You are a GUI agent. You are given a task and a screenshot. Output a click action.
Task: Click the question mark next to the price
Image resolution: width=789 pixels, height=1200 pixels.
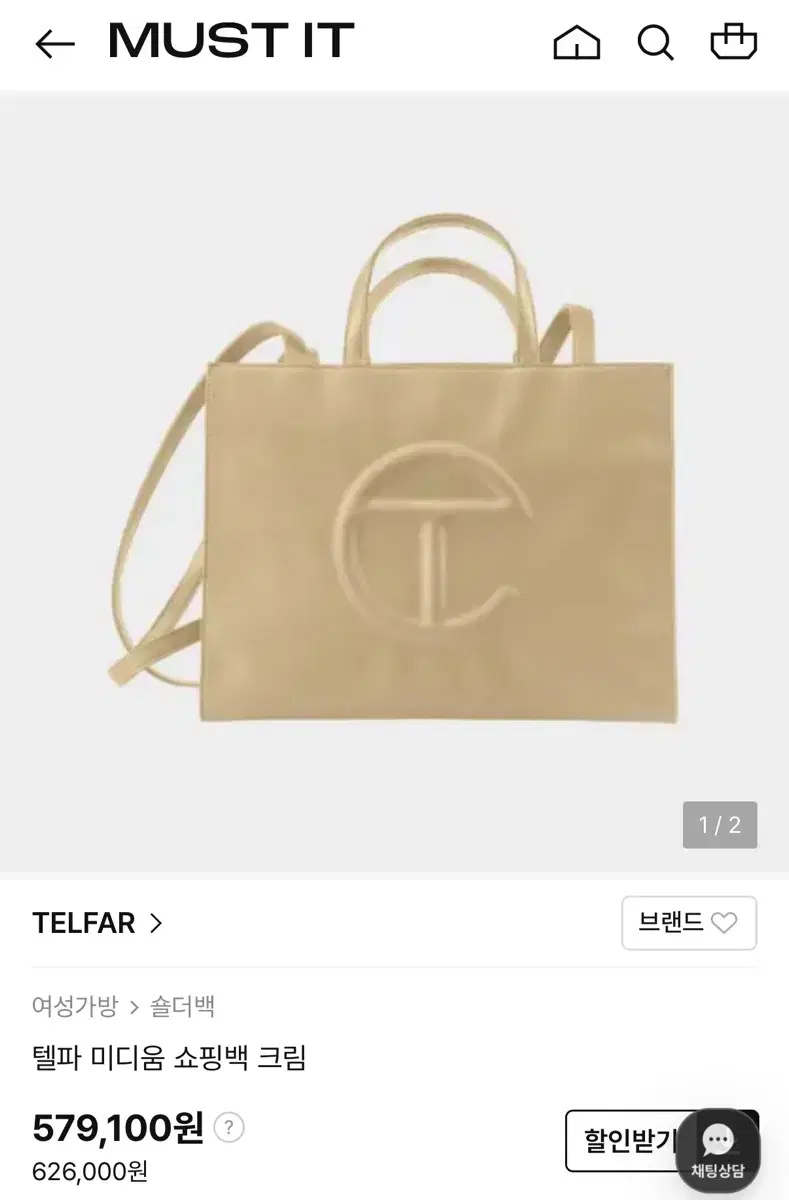tap(230, 1127)
